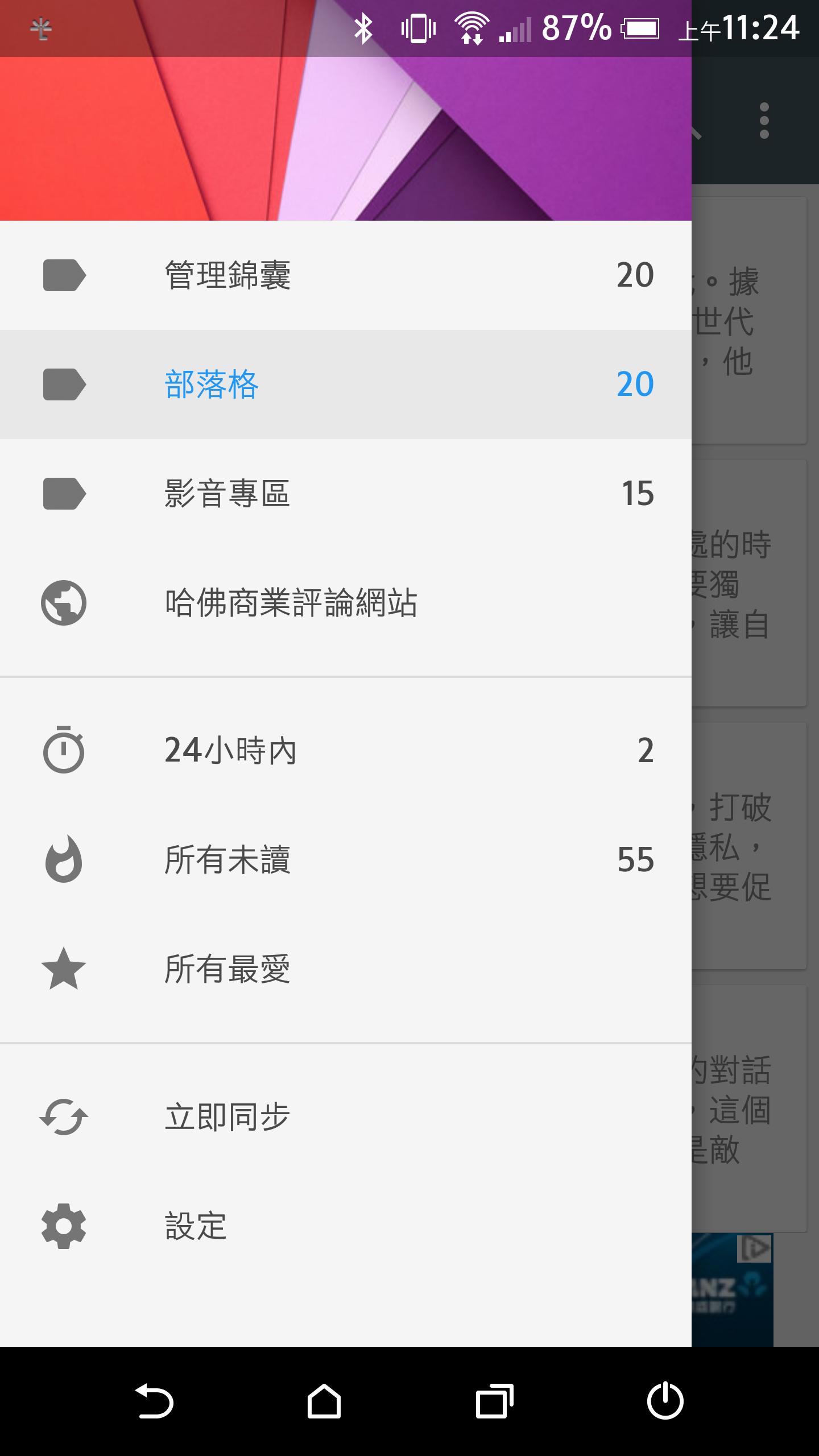Go to the home screen
Viewport: 819px width, 1456px height.
coord(324,1401)
